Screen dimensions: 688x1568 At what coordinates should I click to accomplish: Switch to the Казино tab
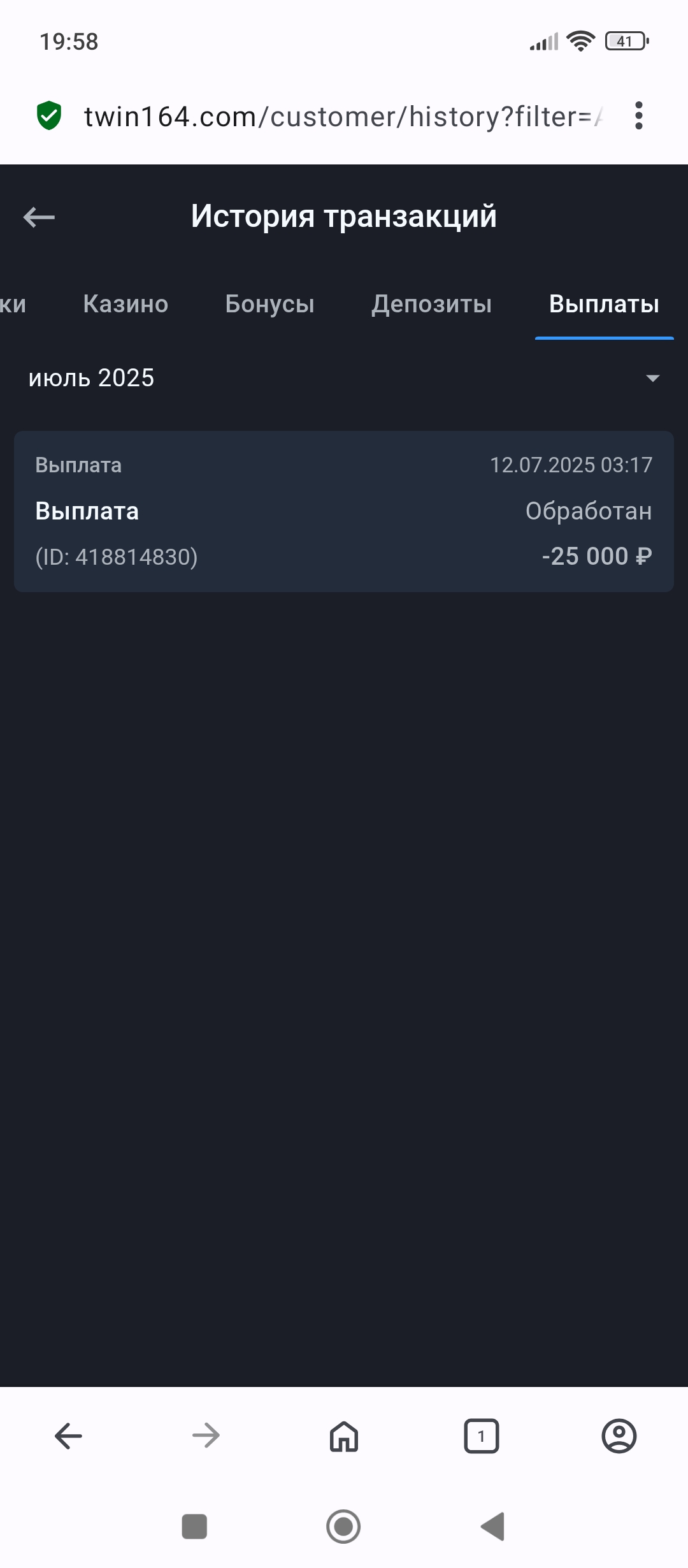tap(125, 304)
